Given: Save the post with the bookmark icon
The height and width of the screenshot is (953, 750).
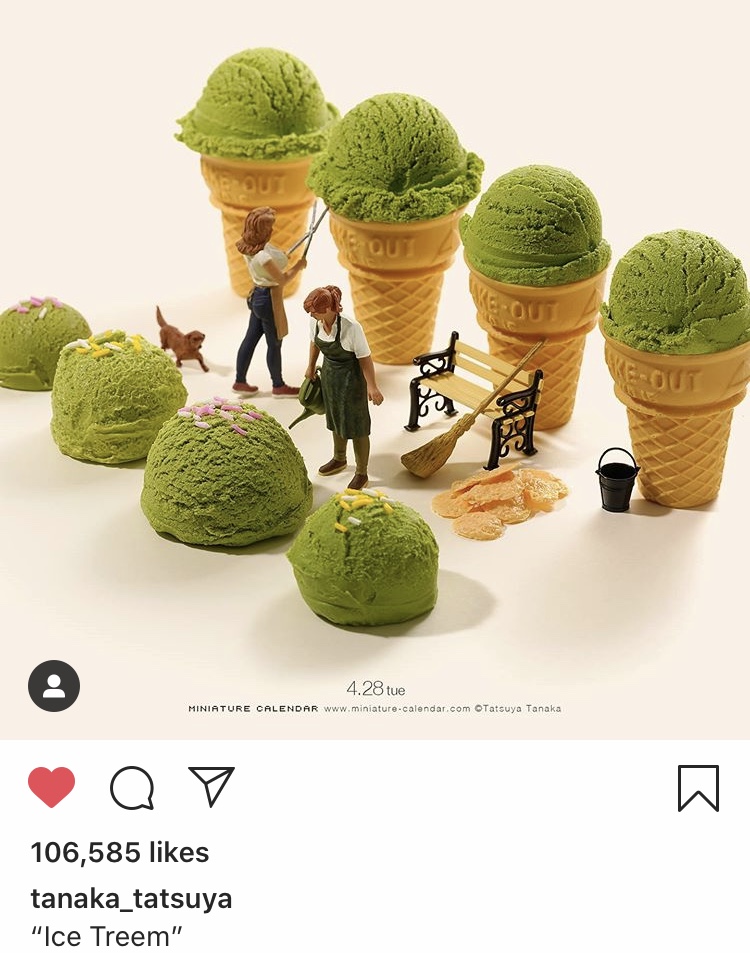Looking at the screenshot, I should [698, 788].
